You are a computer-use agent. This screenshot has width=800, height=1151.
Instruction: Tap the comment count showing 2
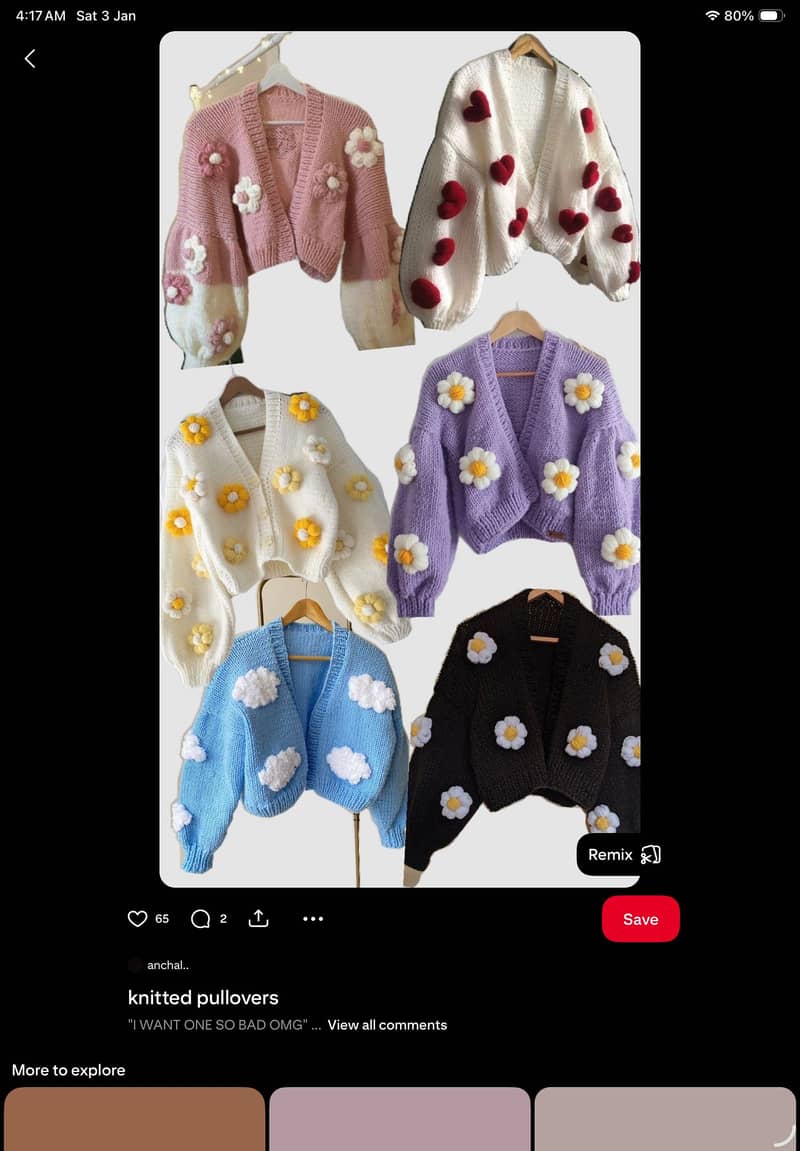coord(222,918)
